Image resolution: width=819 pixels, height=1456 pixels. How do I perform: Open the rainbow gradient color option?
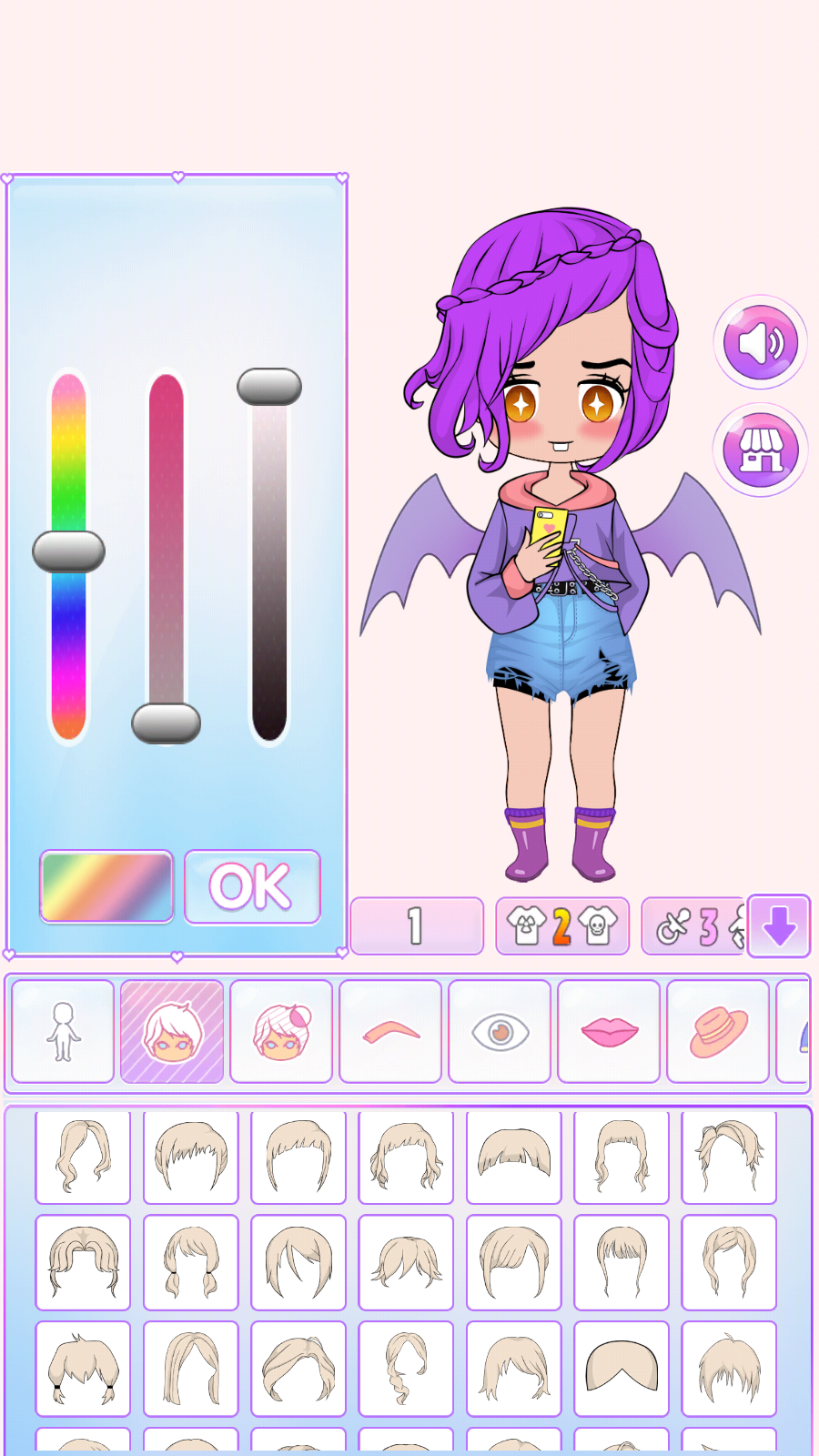[x=106, y=886]
